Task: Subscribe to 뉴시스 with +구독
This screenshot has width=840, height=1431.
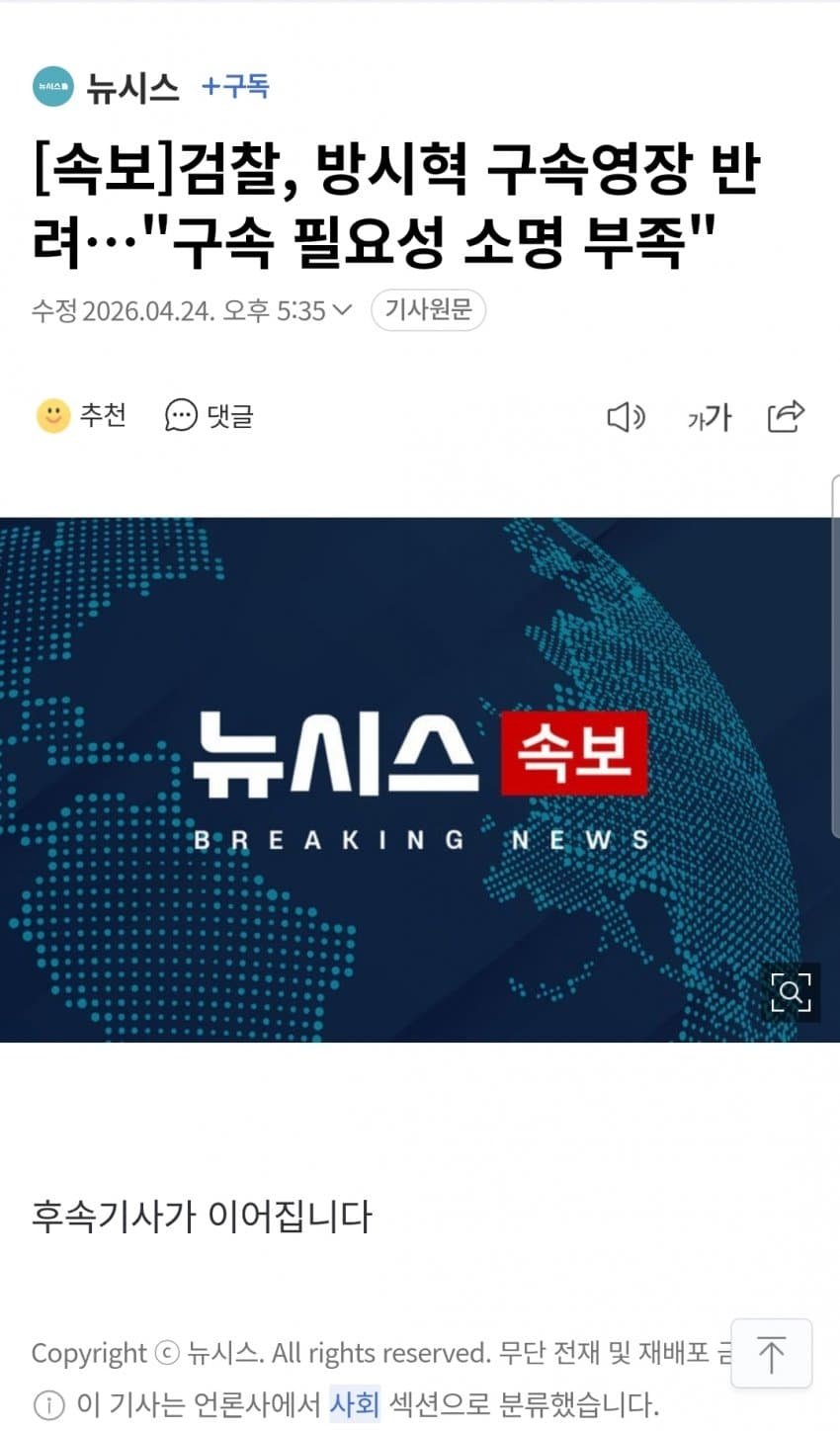Action: tap(235, 86)
